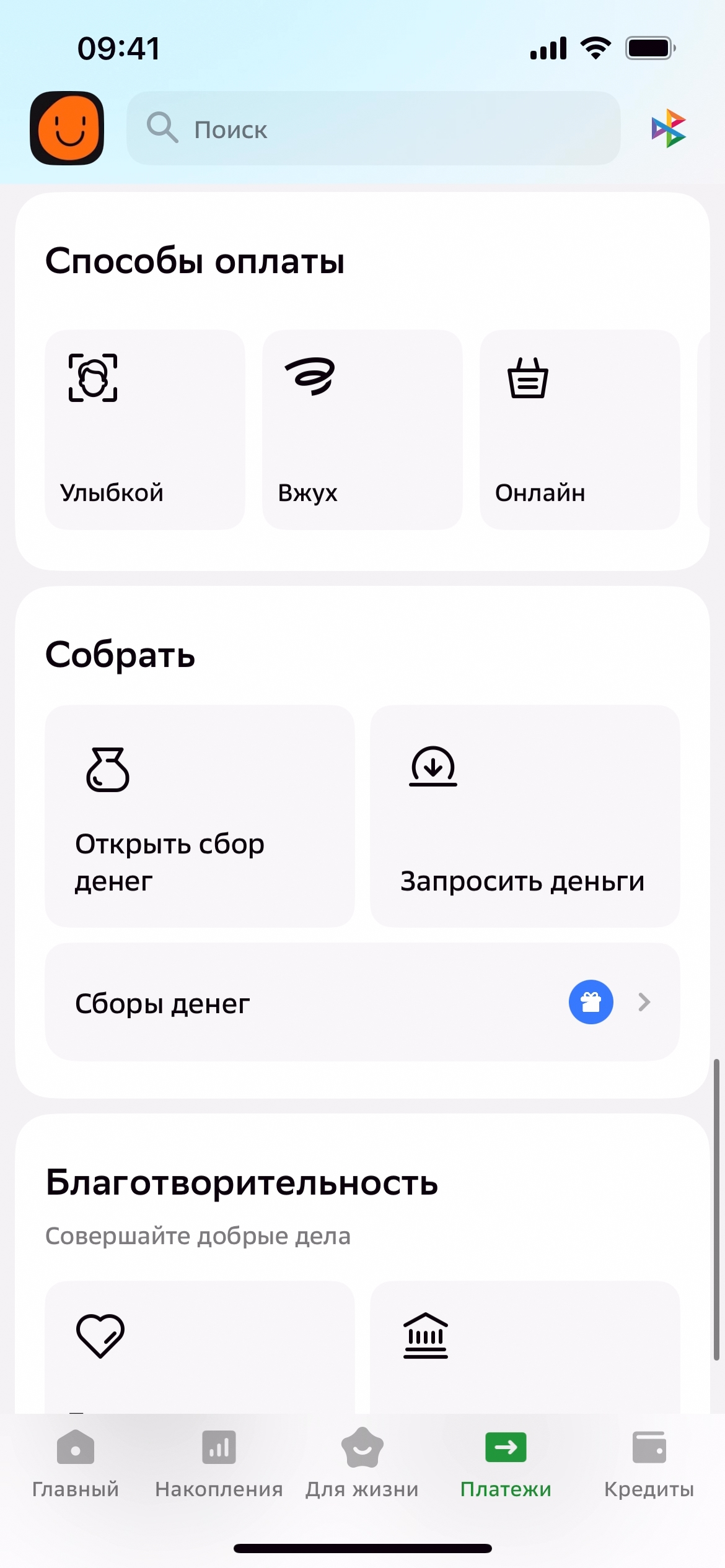Open the profile avatar with orange smiley
Screen dimensions: 725x1568
coord(67,128)
